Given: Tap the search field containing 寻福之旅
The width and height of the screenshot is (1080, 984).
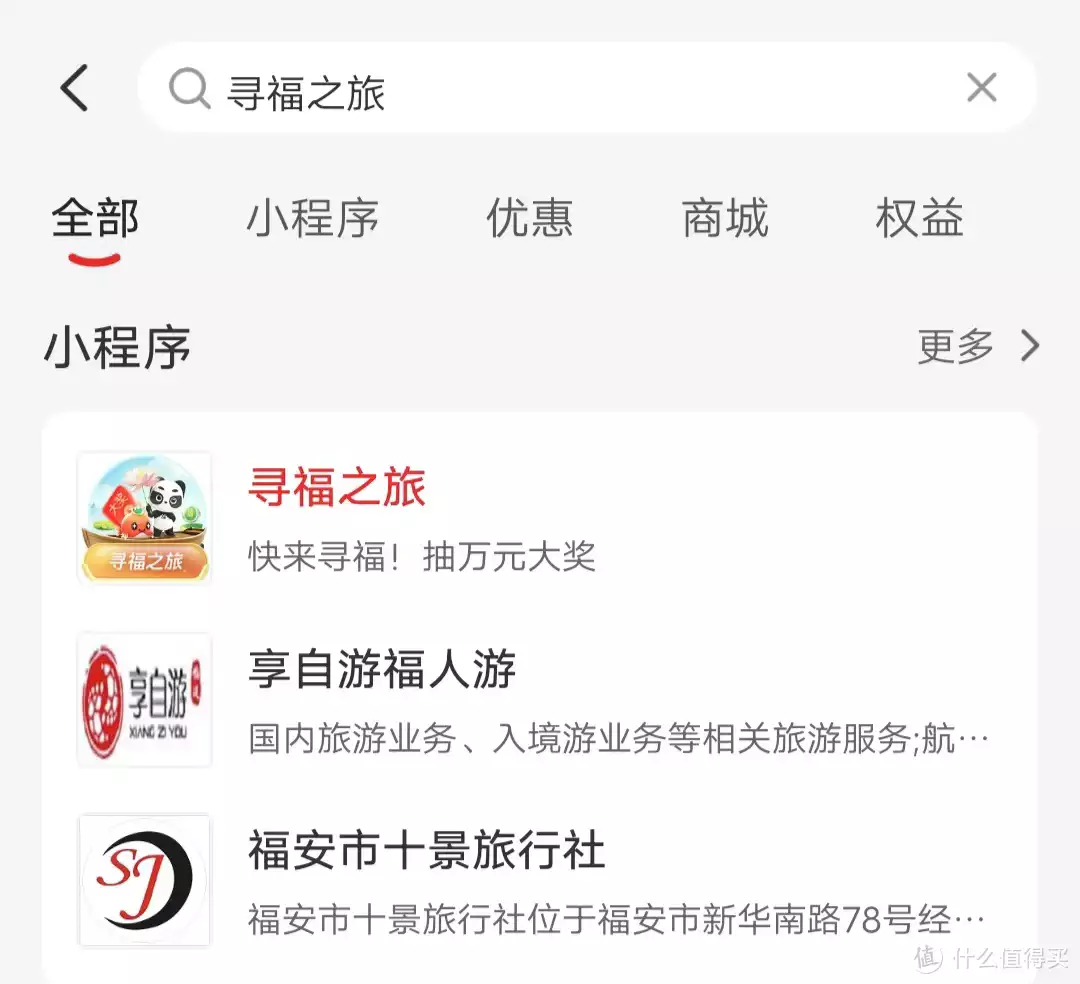Looking at the screenshot, I should pyautogui.click(x=560, y=90).
